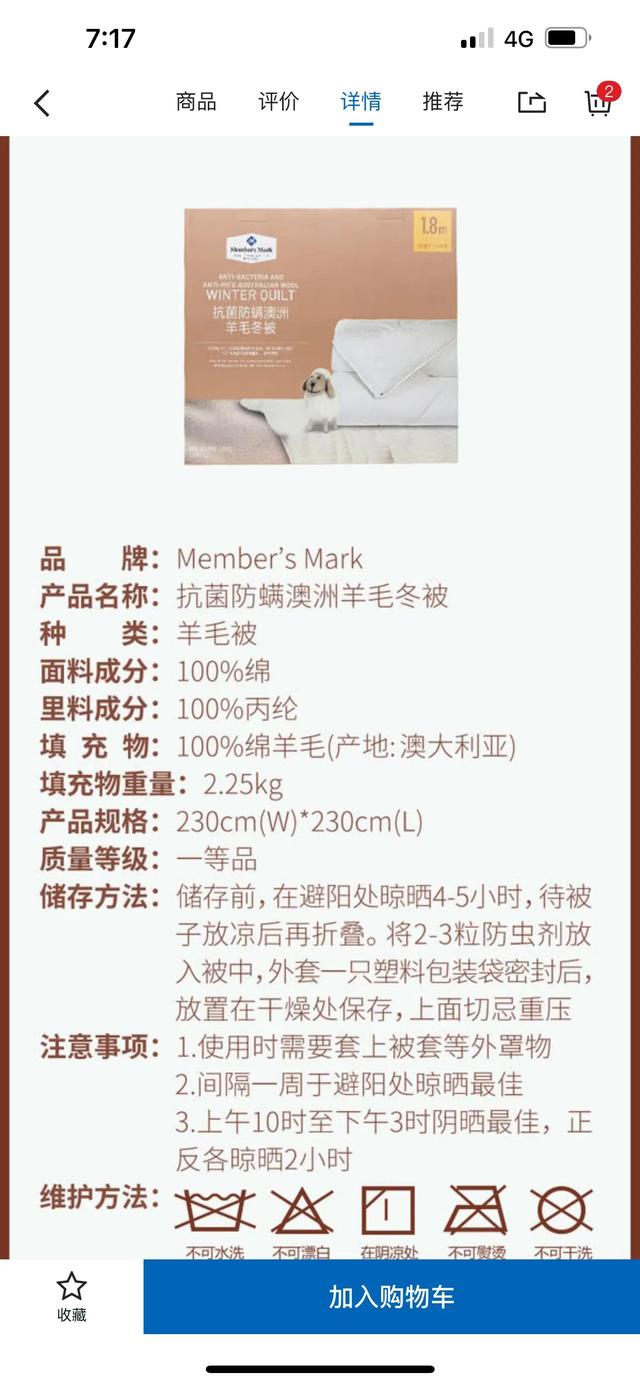Switch to the 评价 tab

coord(278,101)
